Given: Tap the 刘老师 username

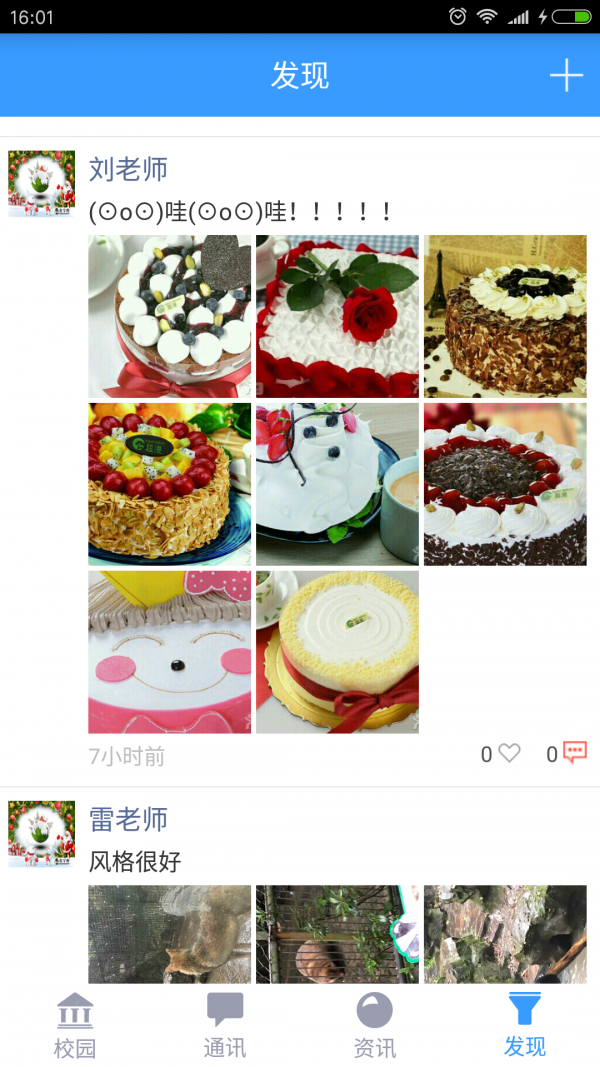Looking at the screenshot, I should pyautogui.click(x=128, y=169).
